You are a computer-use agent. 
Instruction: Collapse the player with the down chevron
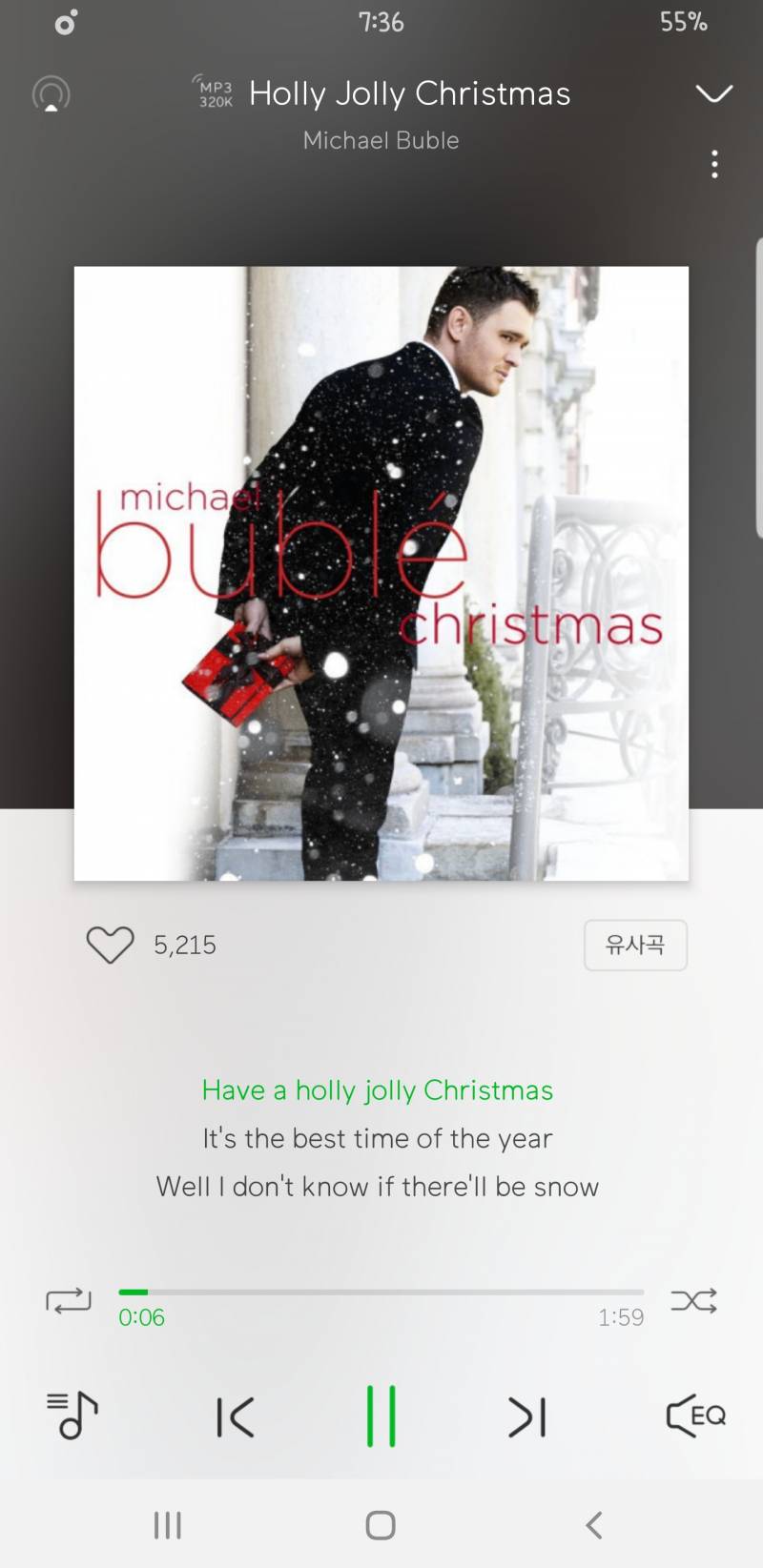point(713,93)
